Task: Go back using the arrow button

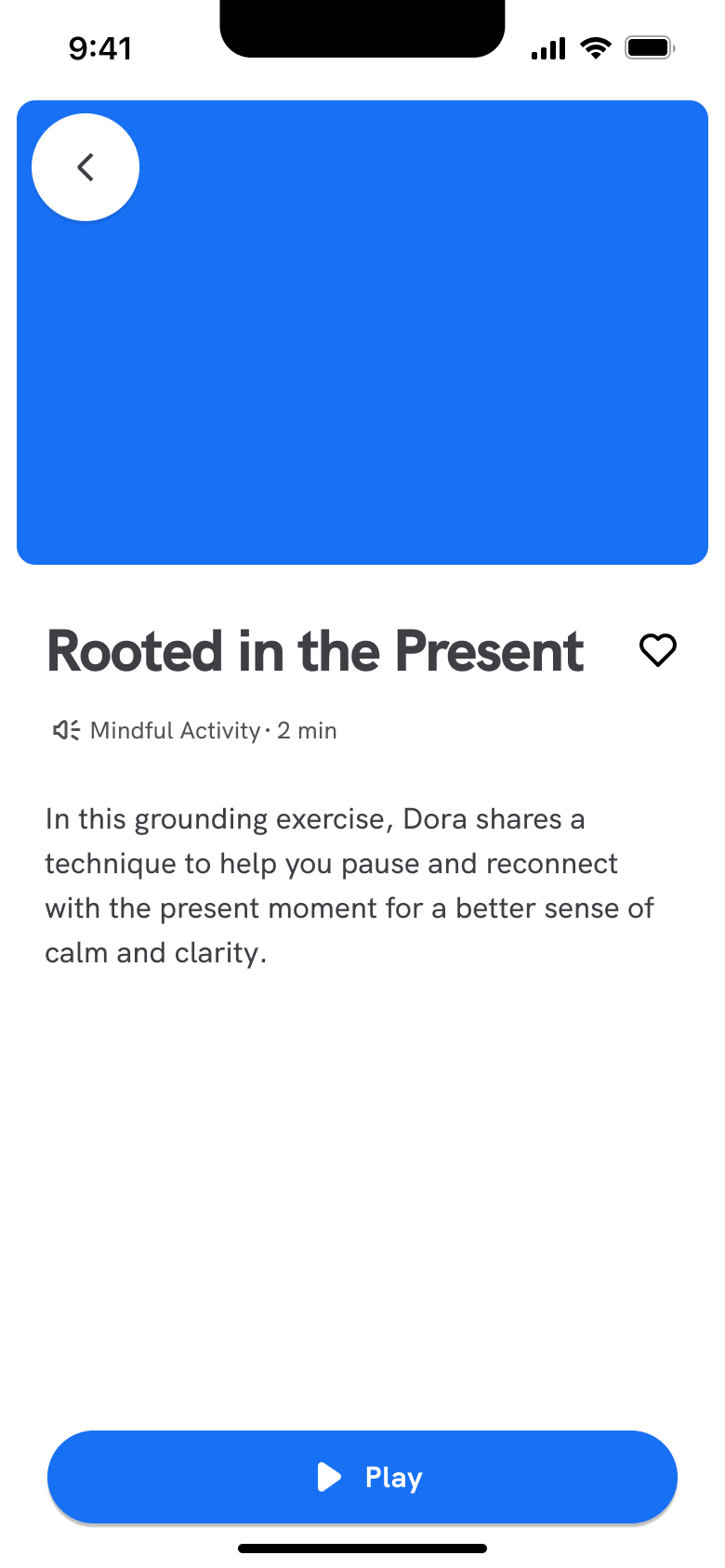Action: click(x=86, y=167)
